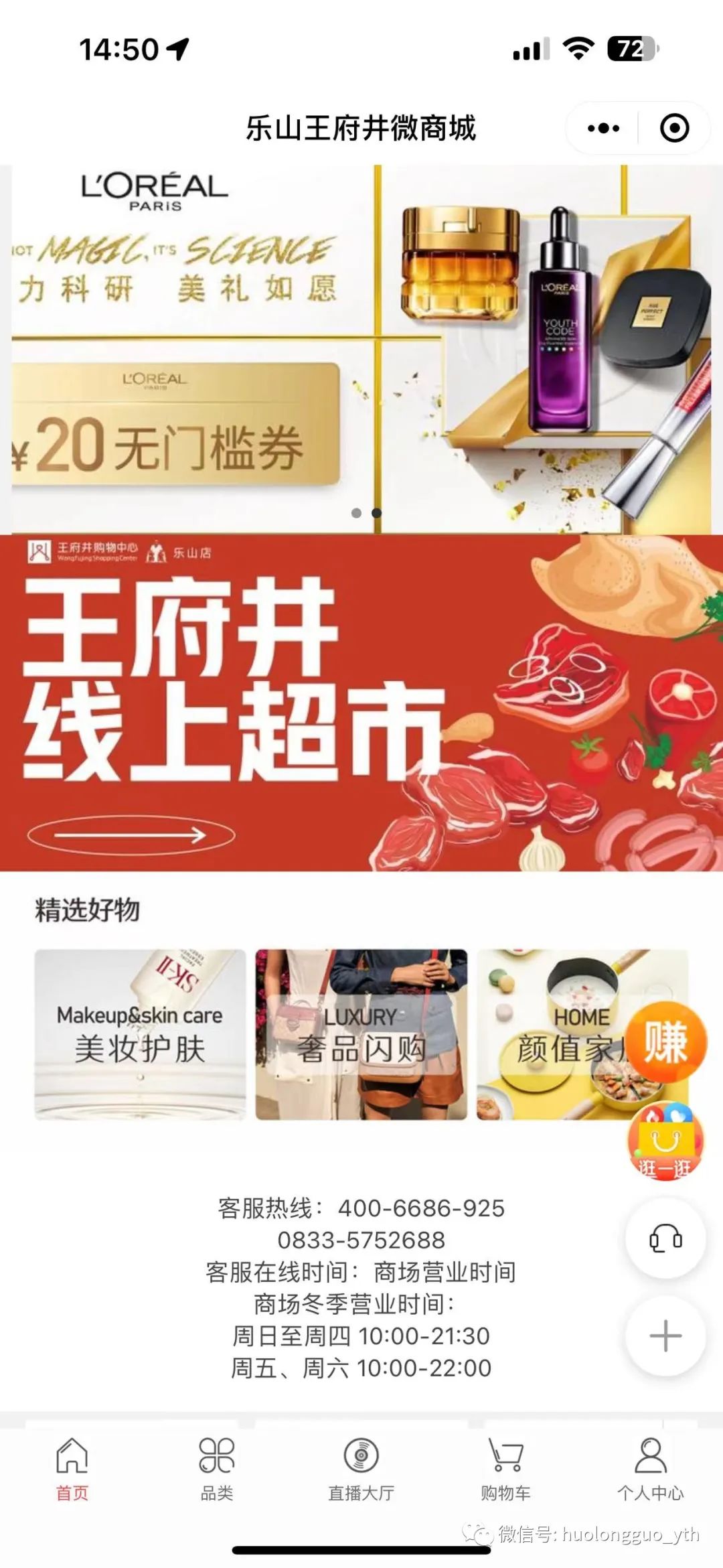Screen dimensions: 723x1568
Task: Open the 美妆护肤 category tile
Action: (x=140, y=1034)
